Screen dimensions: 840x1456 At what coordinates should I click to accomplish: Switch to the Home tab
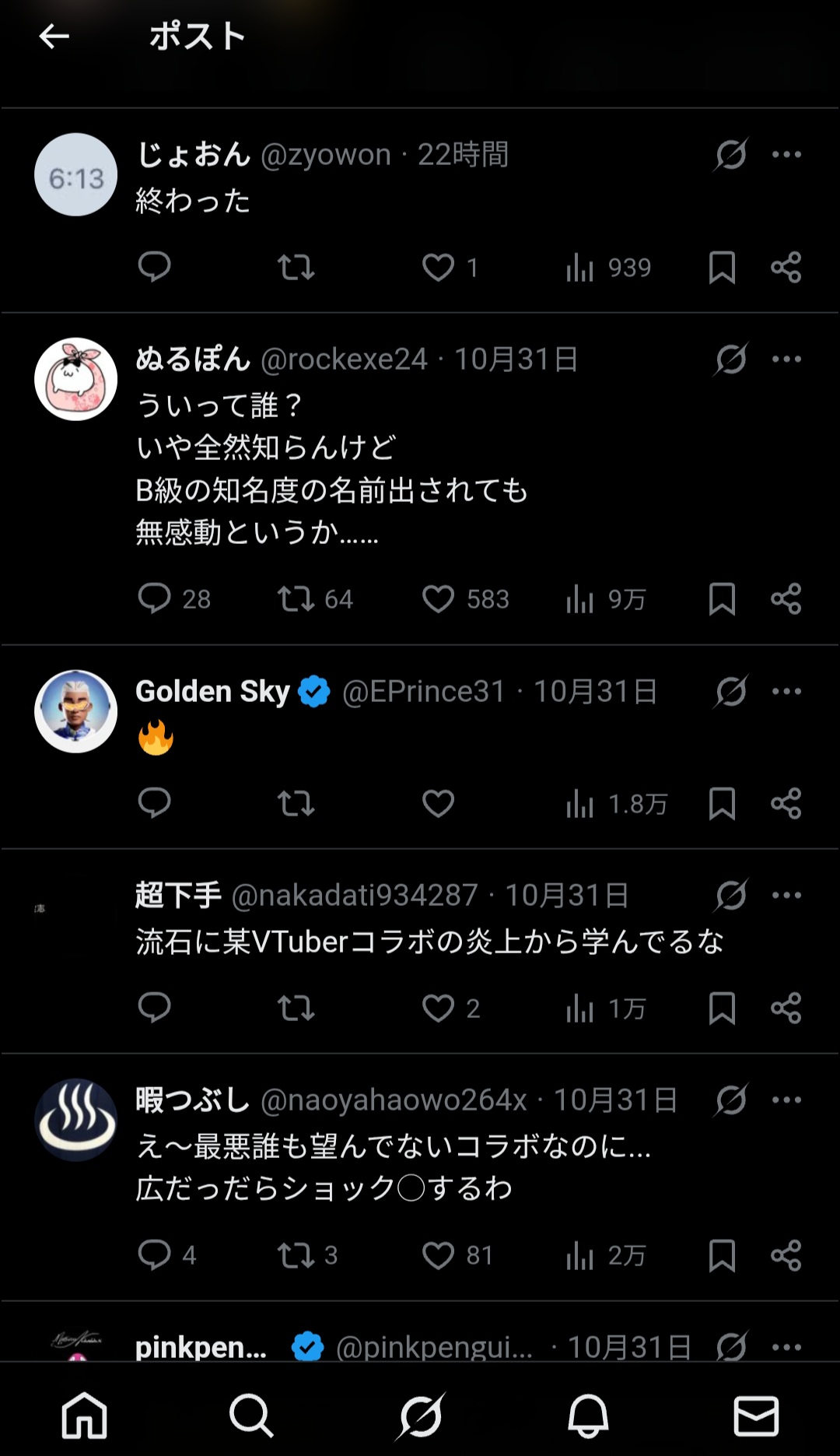84,1415
